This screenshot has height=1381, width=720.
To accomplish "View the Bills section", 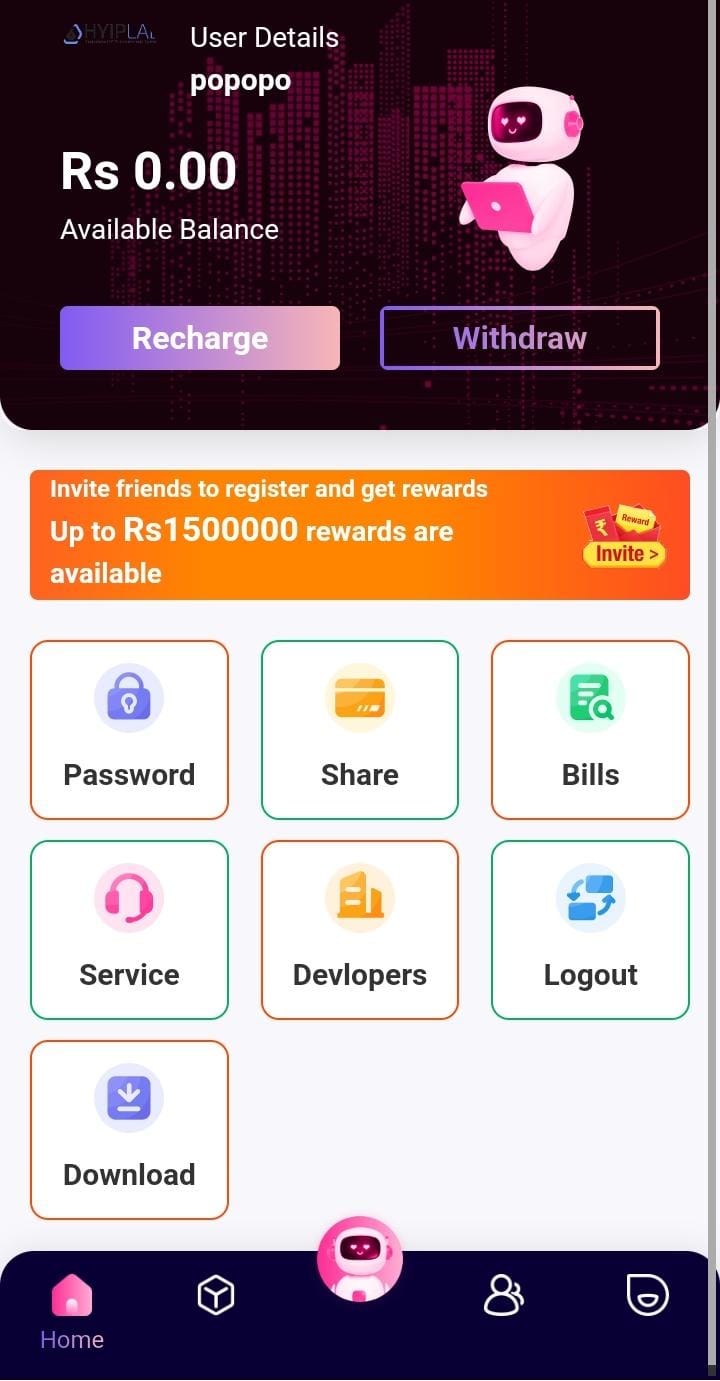I will click(590, 730).
